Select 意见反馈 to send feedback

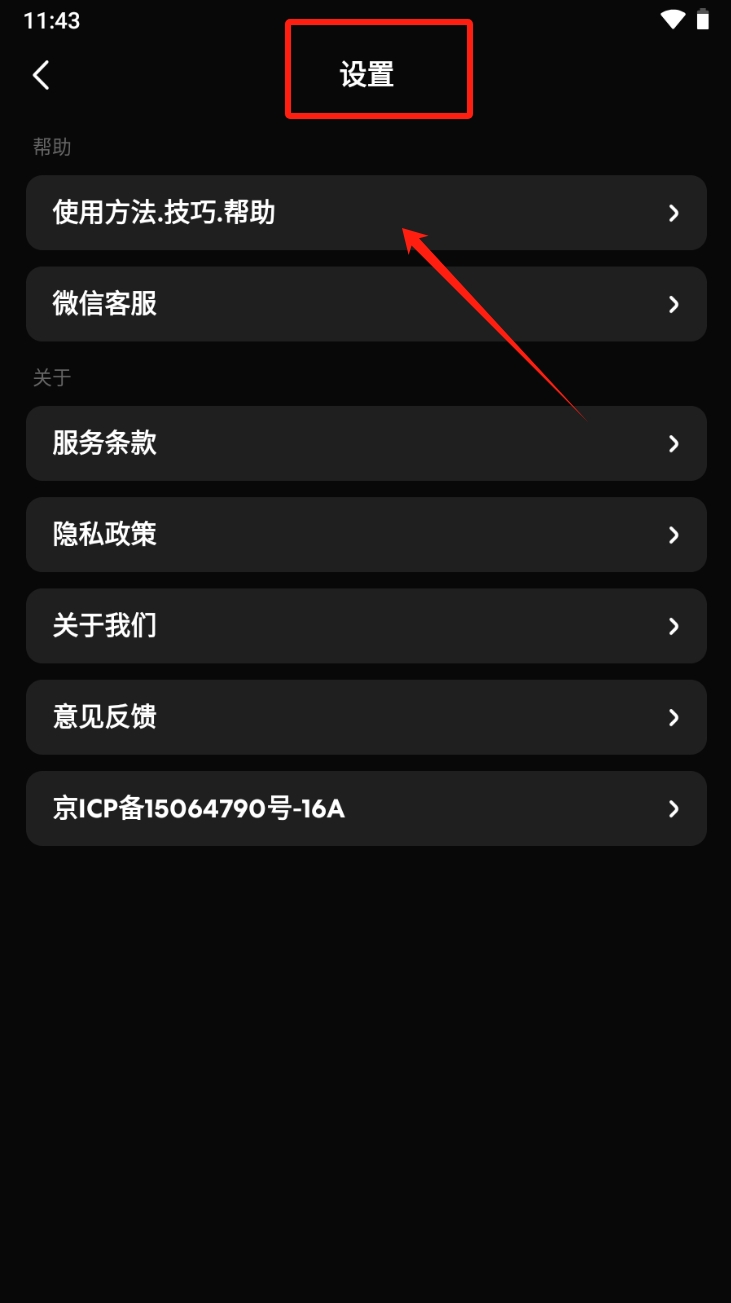365,717
